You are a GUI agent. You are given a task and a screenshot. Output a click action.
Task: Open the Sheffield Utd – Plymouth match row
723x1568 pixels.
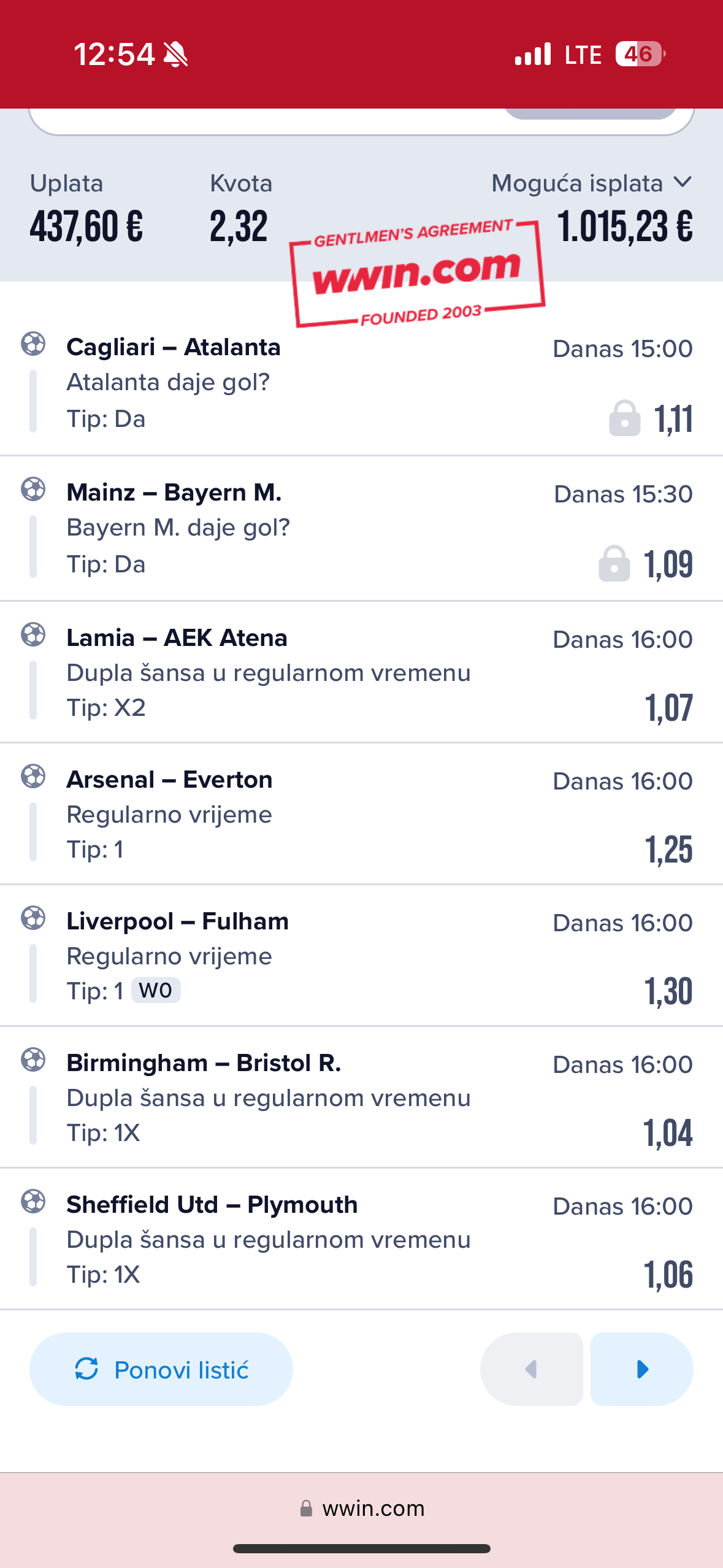361,1239
